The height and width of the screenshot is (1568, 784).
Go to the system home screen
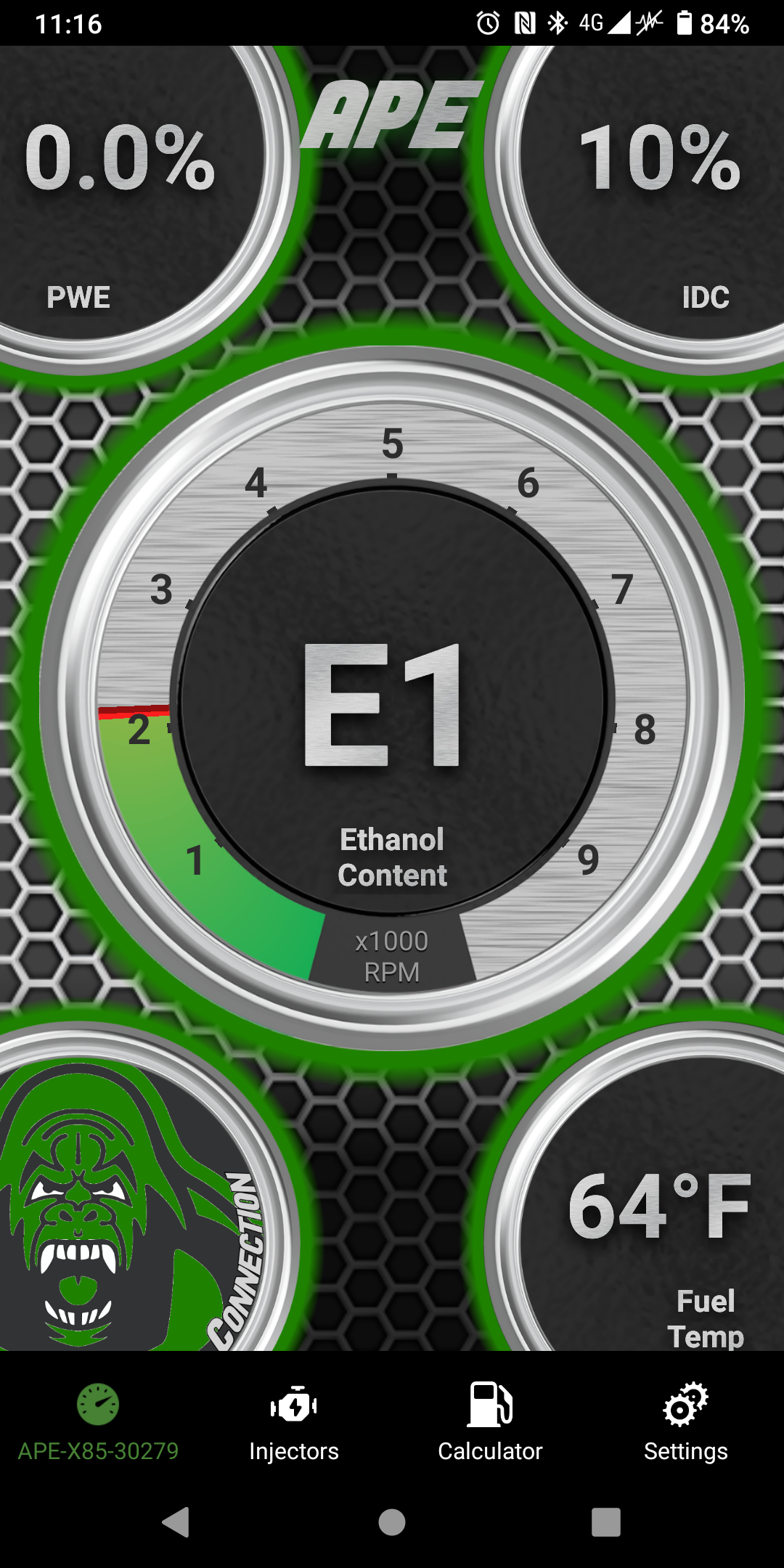pos(392,1522)
